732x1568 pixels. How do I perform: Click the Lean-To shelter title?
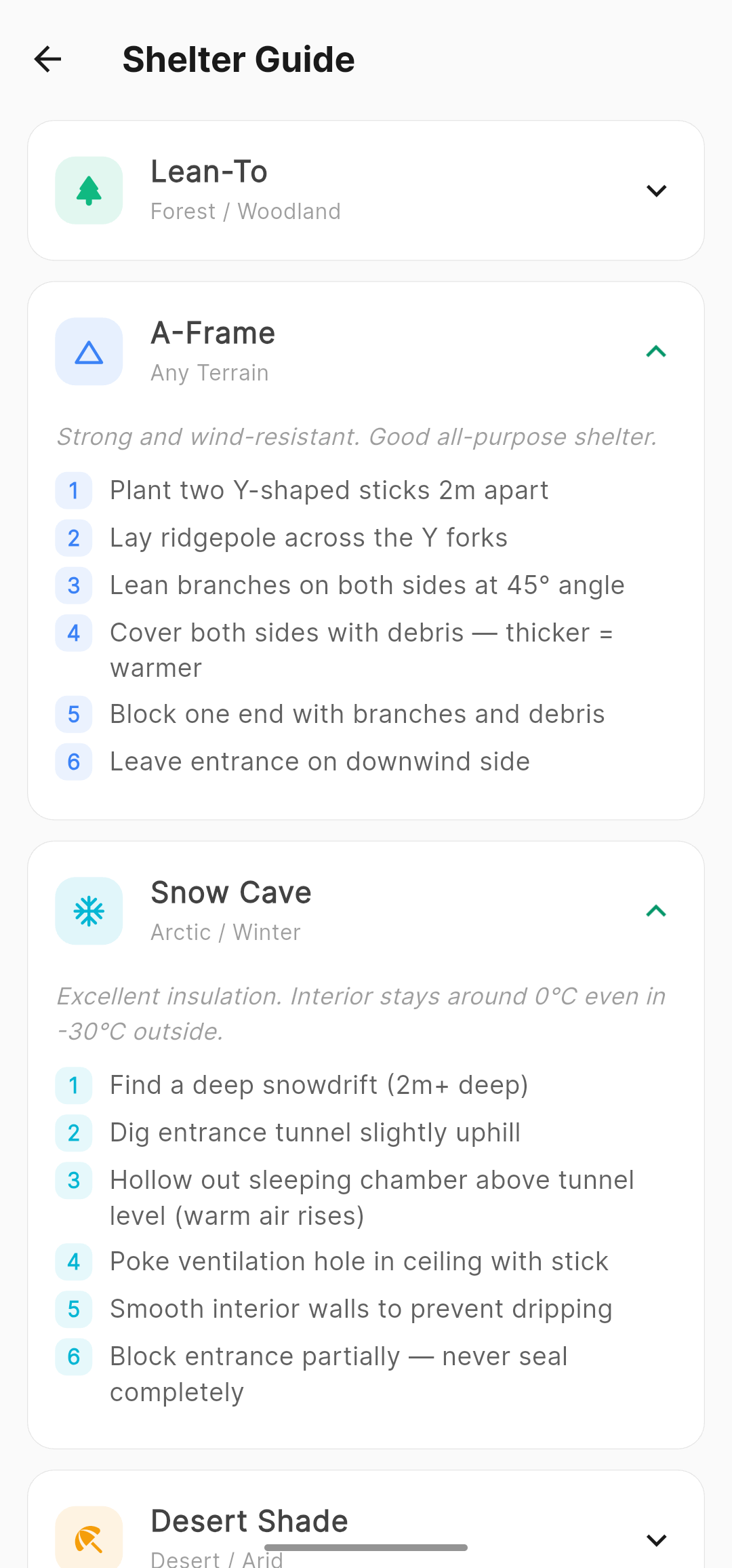coord(209,172)
